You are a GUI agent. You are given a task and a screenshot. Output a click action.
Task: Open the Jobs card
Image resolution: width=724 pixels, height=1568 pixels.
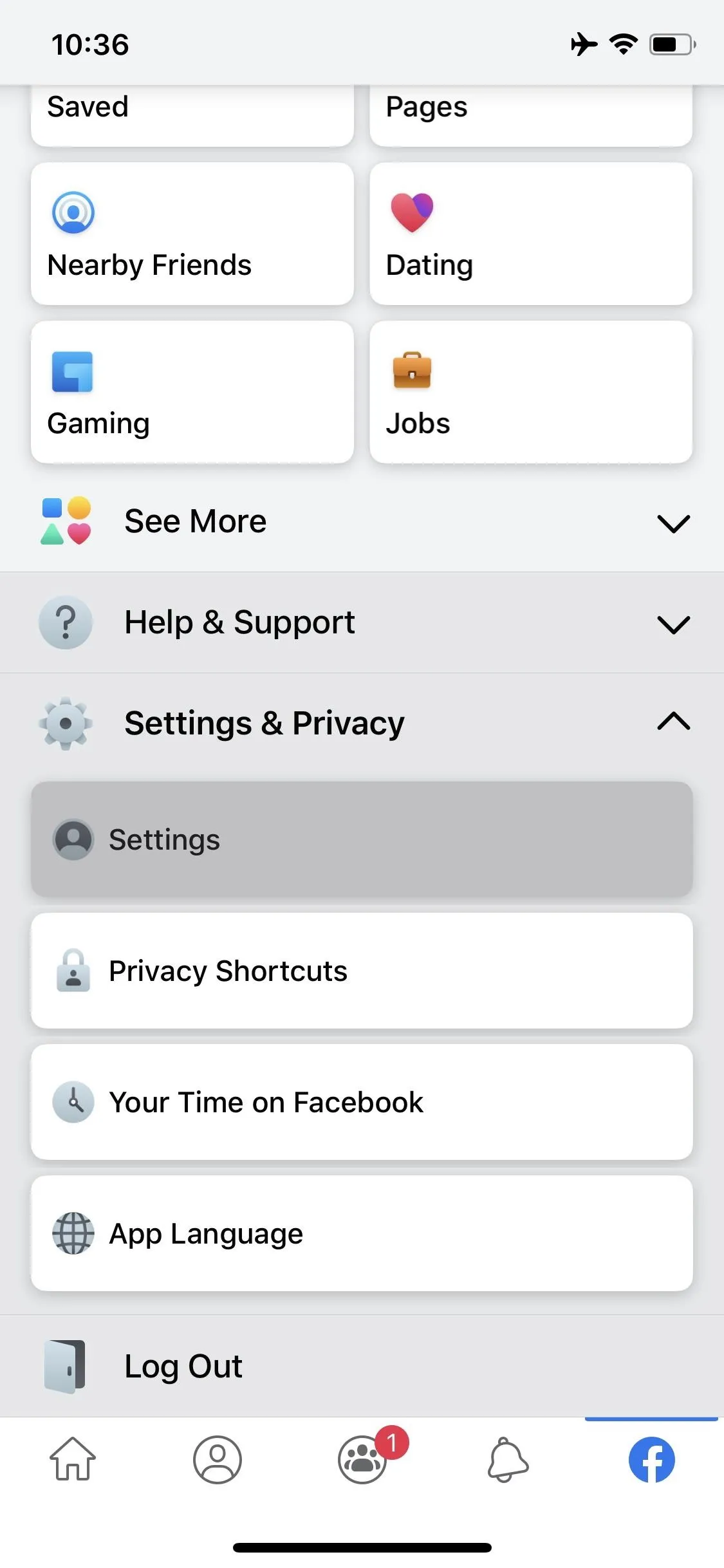point(531,392)
